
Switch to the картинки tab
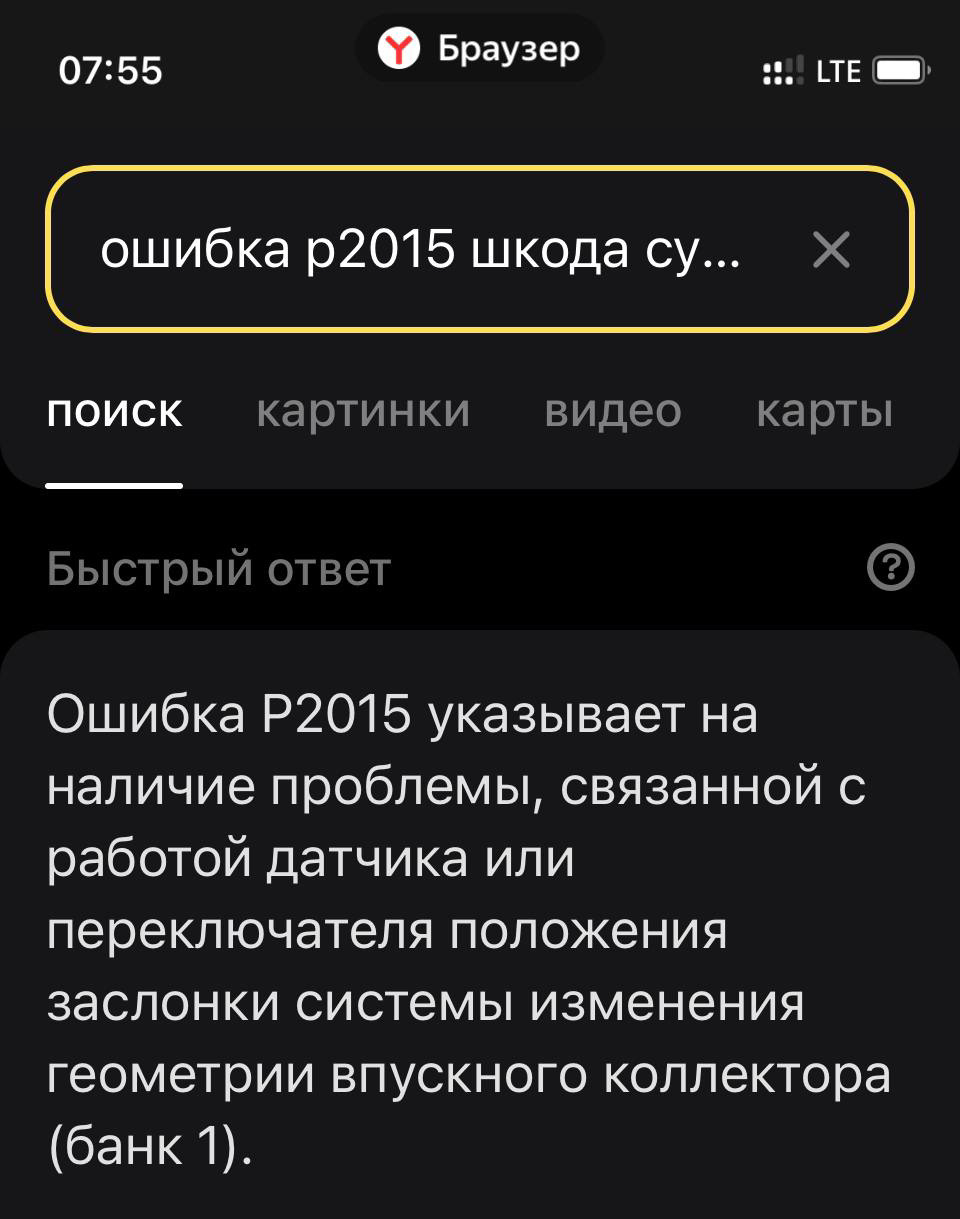click(x=363, y=411)
